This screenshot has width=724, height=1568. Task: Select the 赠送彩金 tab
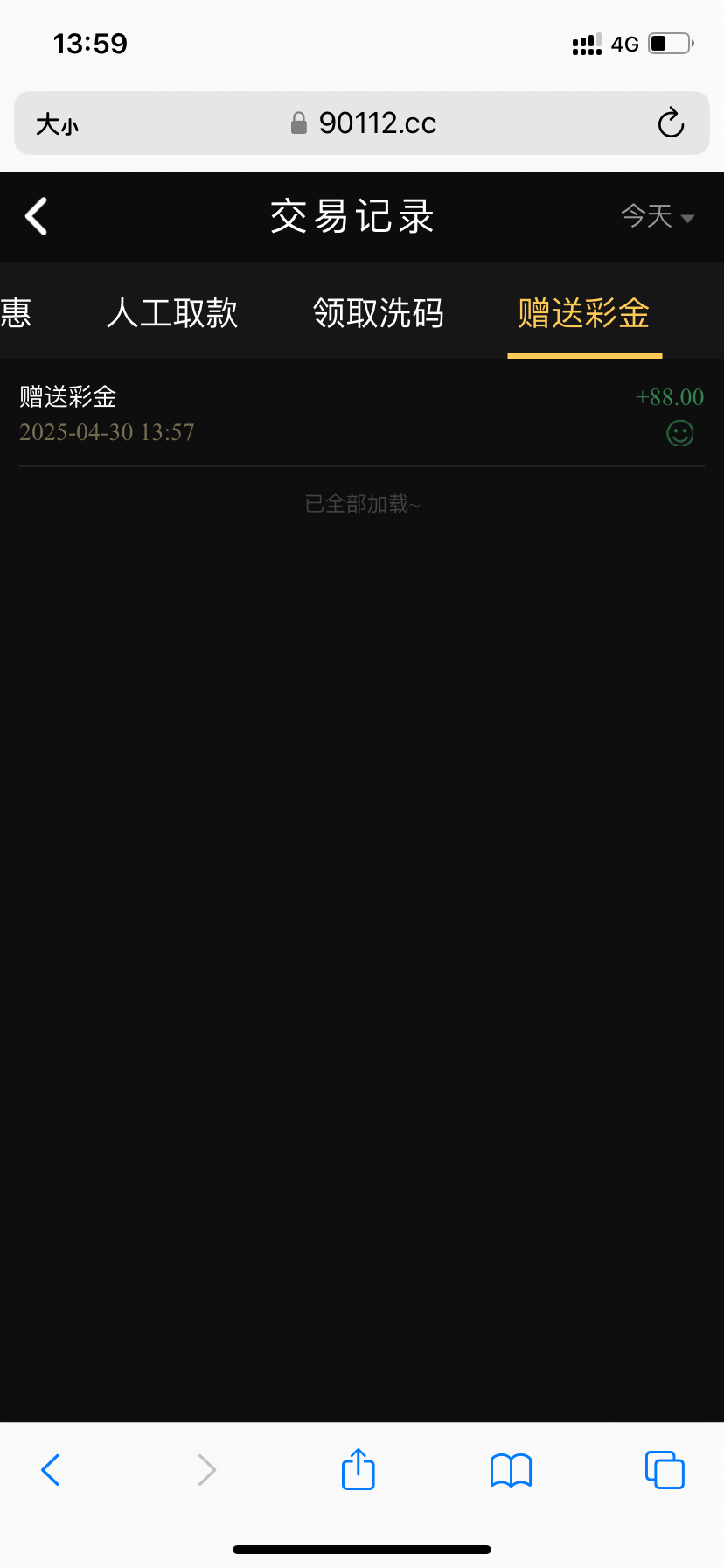[x=584, y=312]
